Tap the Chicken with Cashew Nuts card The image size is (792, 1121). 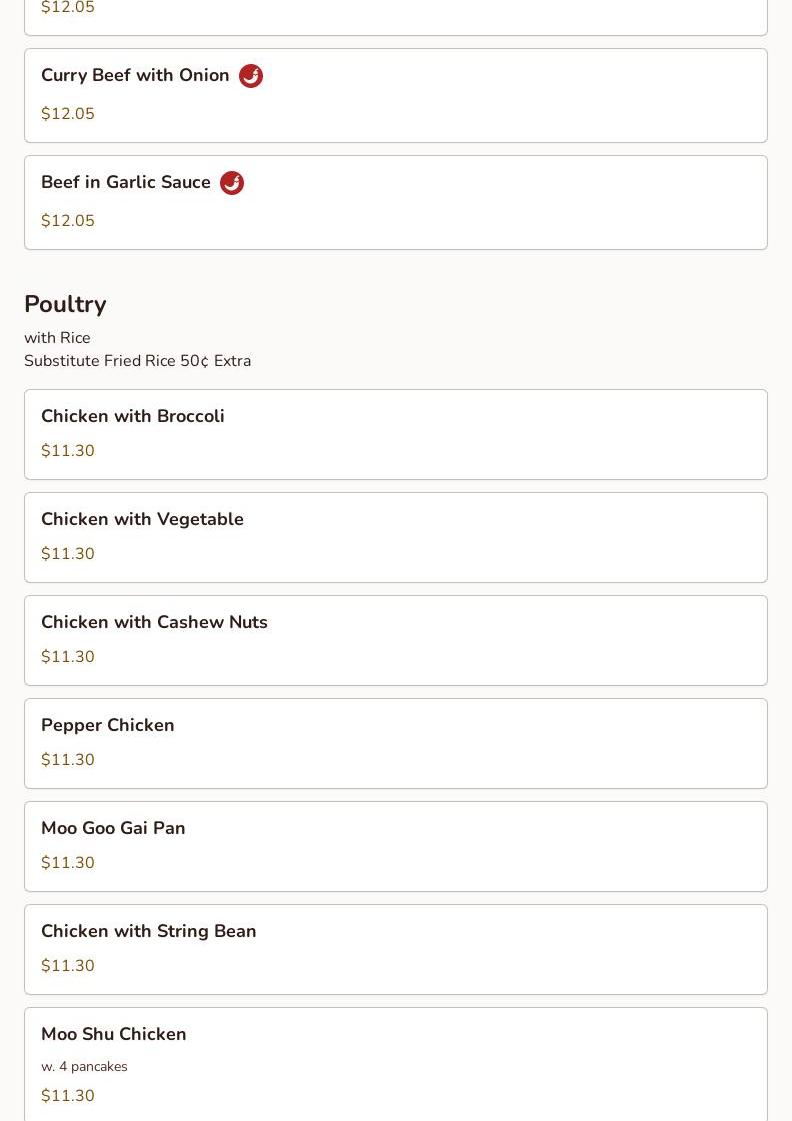(x=395, y=640)
